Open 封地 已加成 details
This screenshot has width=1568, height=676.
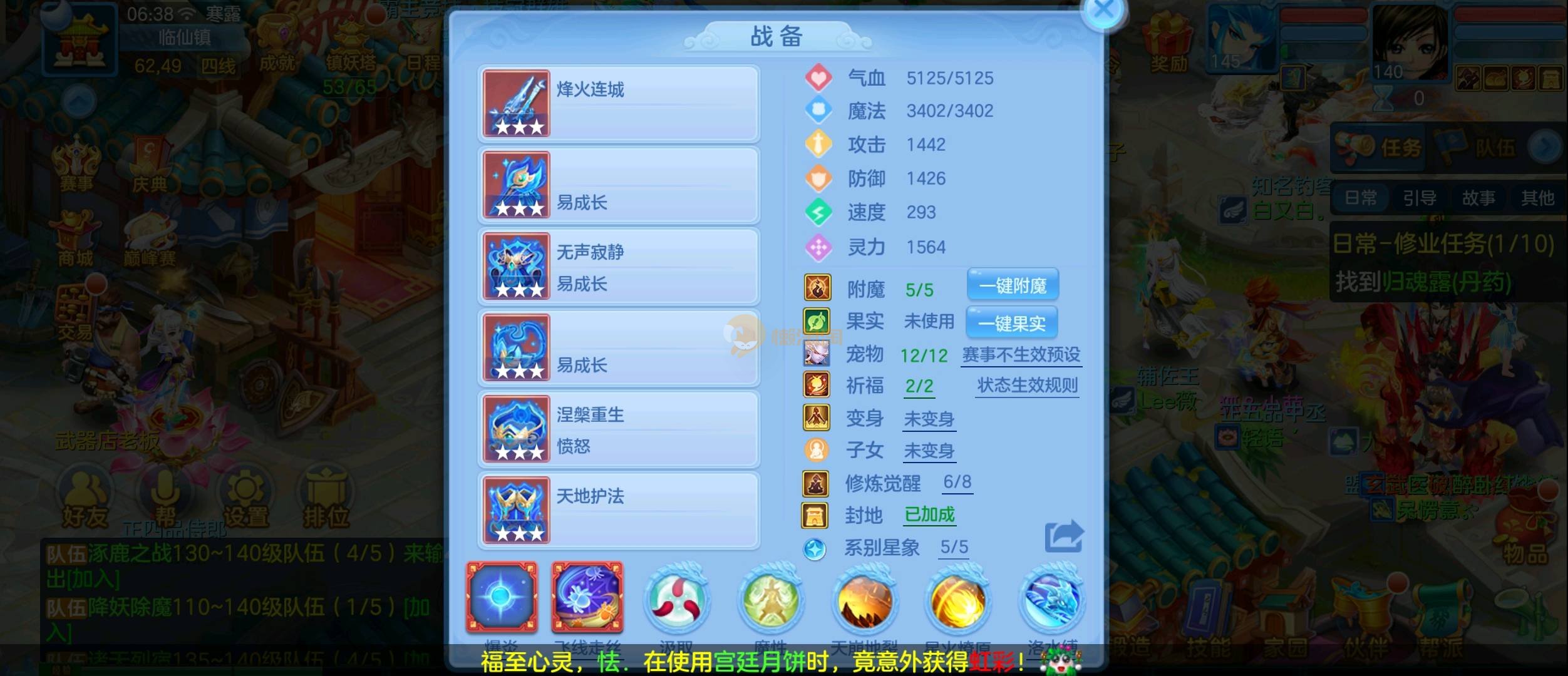tap(929, 515)
